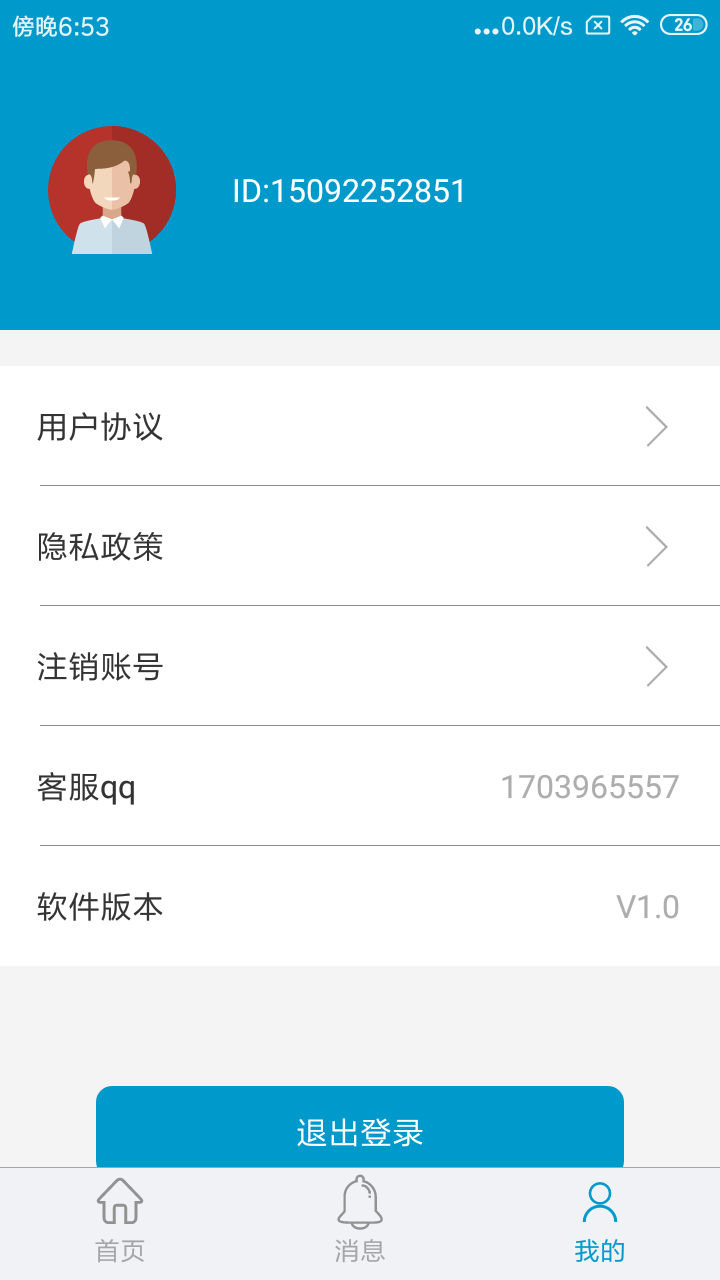Tap the SMS envelope icon in status bar
The height and width of the screenshot is (1280, 720).
click(597, 25)
